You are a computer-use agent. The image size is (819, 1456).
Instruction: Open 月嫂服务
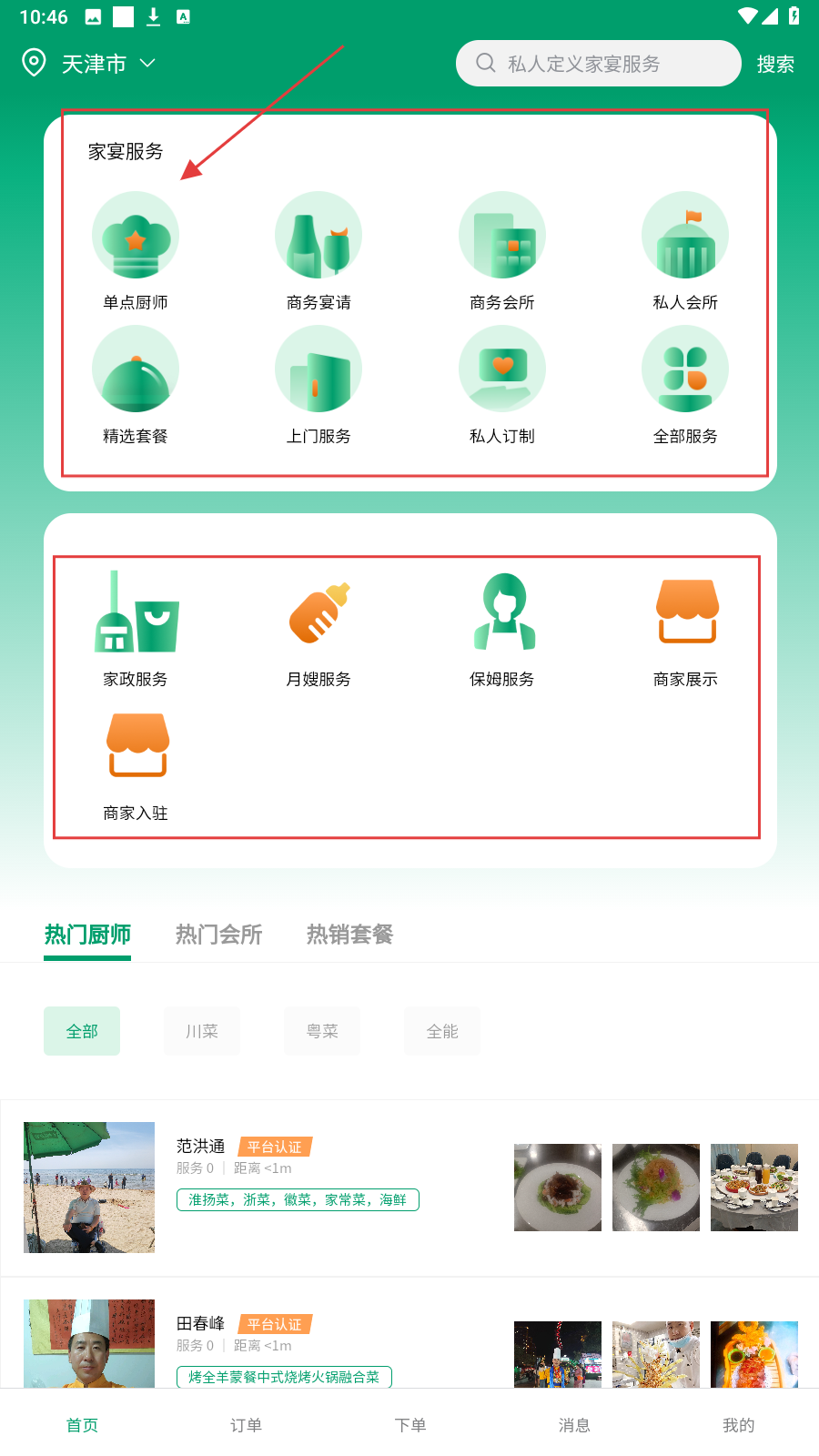(318, 628)
